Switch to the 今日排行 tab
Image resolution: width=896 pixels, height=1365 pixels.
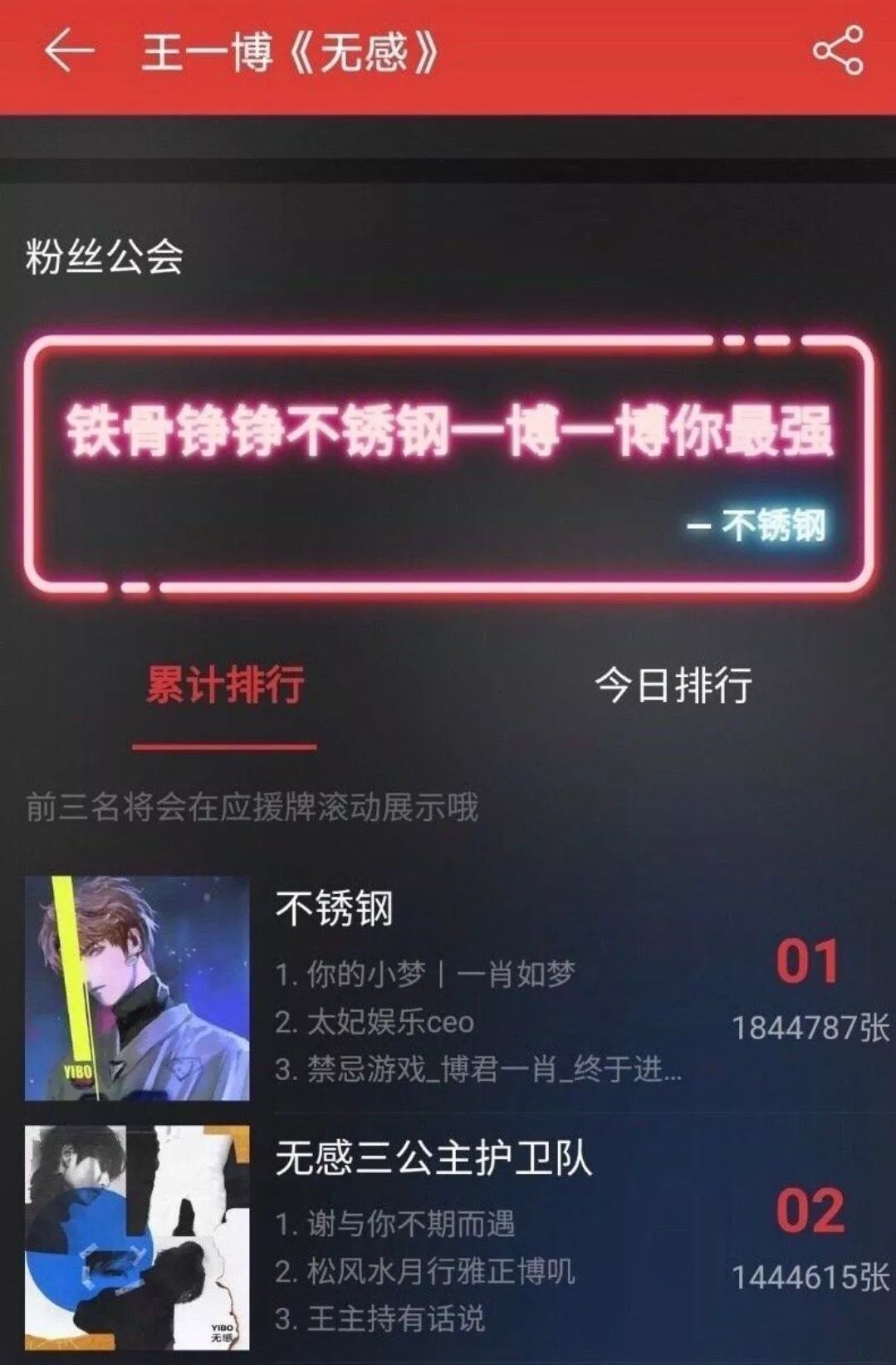coord(673,686)
